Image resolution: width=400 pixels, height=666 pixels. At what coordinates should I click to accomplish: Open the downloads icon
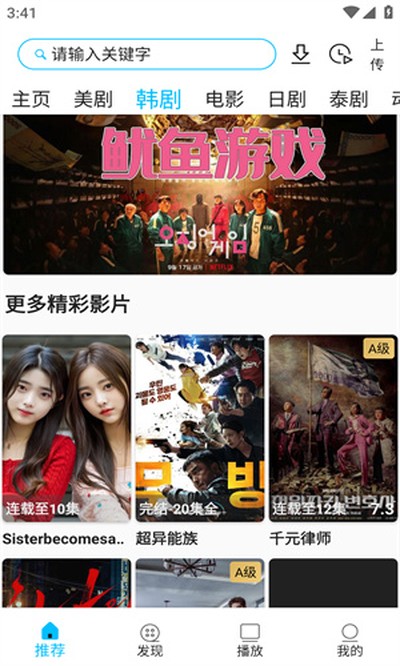[301, 54]
